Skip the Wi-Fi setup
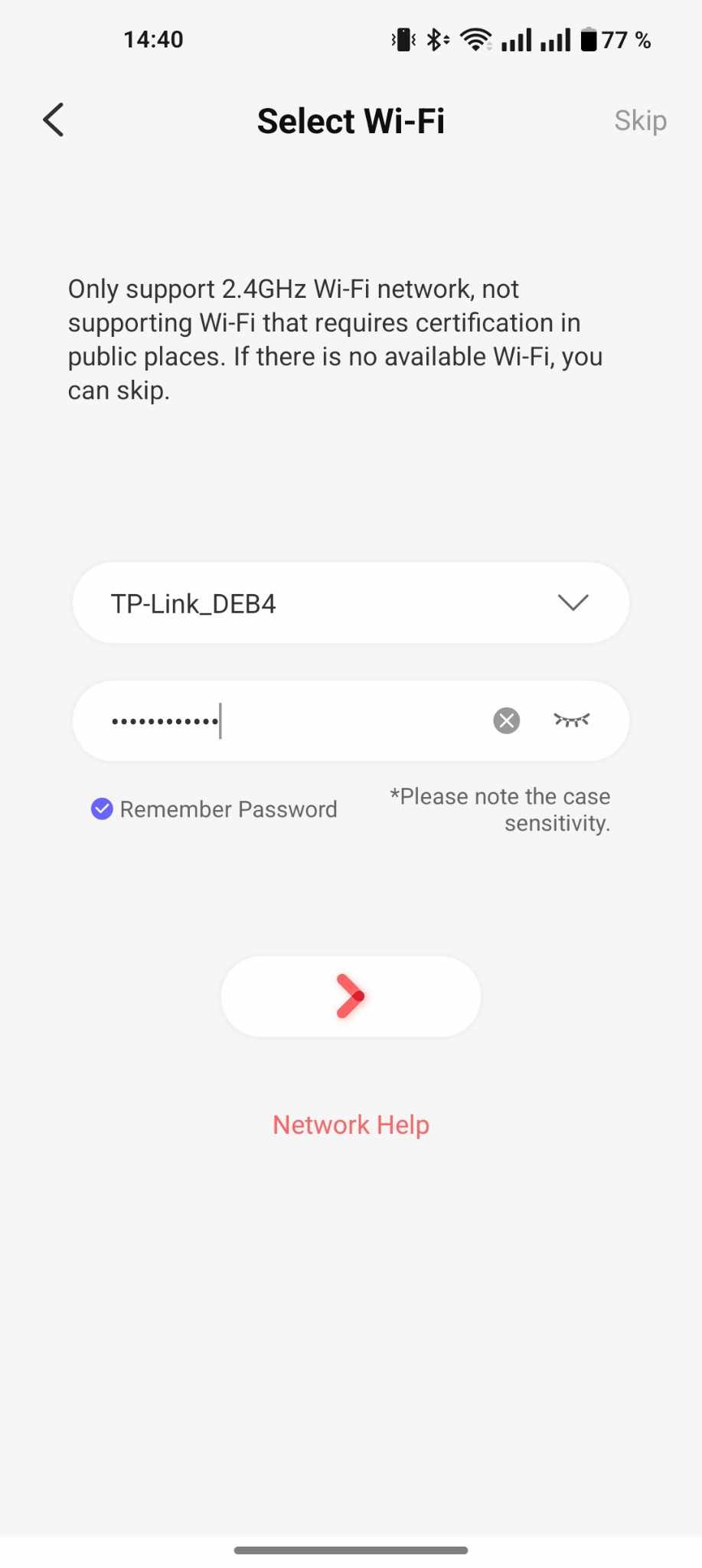This screenshot has height=1568, width=702. point(640,121)
